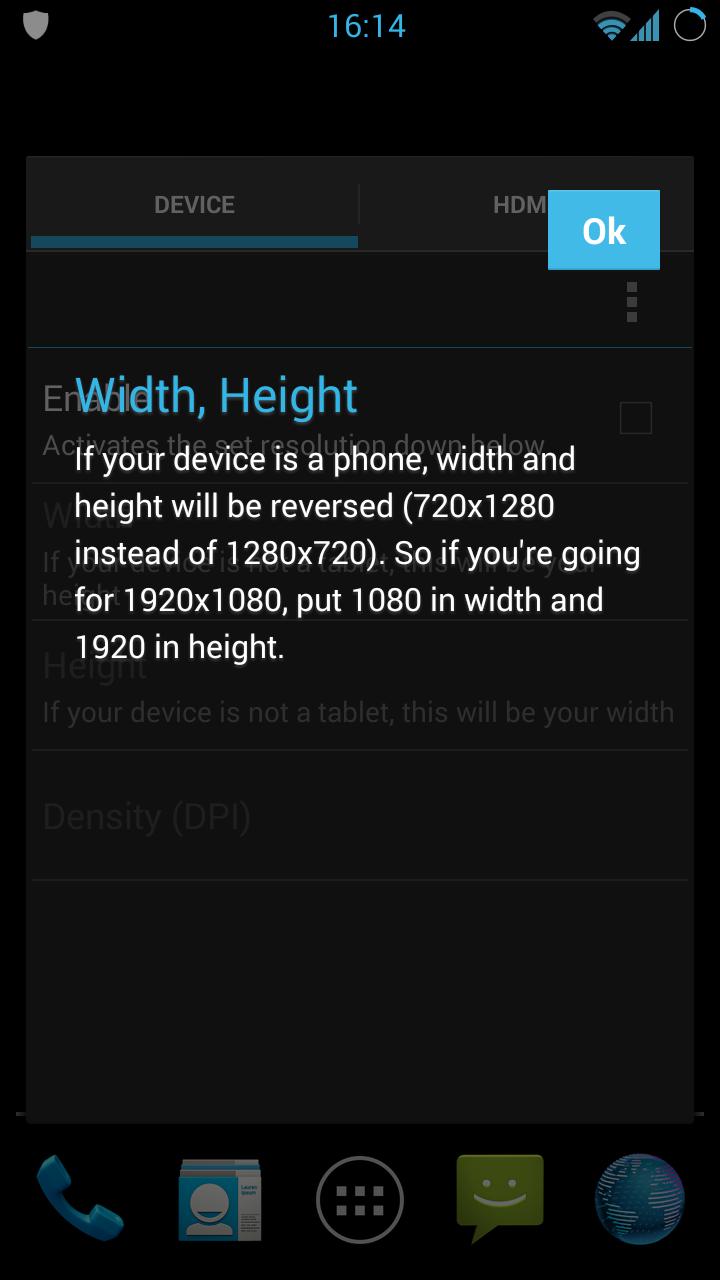The width and height of the screenshot is (720, 1280).
Task: Enable the set resolution checkbox
Action: tap(636, 418)
